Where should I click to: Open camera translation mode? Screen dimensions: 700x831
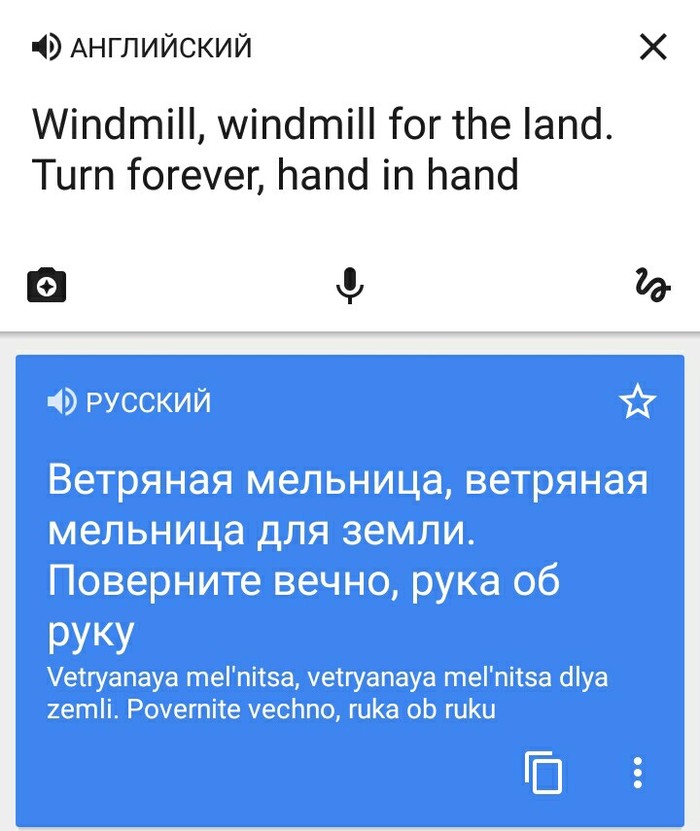46,286
